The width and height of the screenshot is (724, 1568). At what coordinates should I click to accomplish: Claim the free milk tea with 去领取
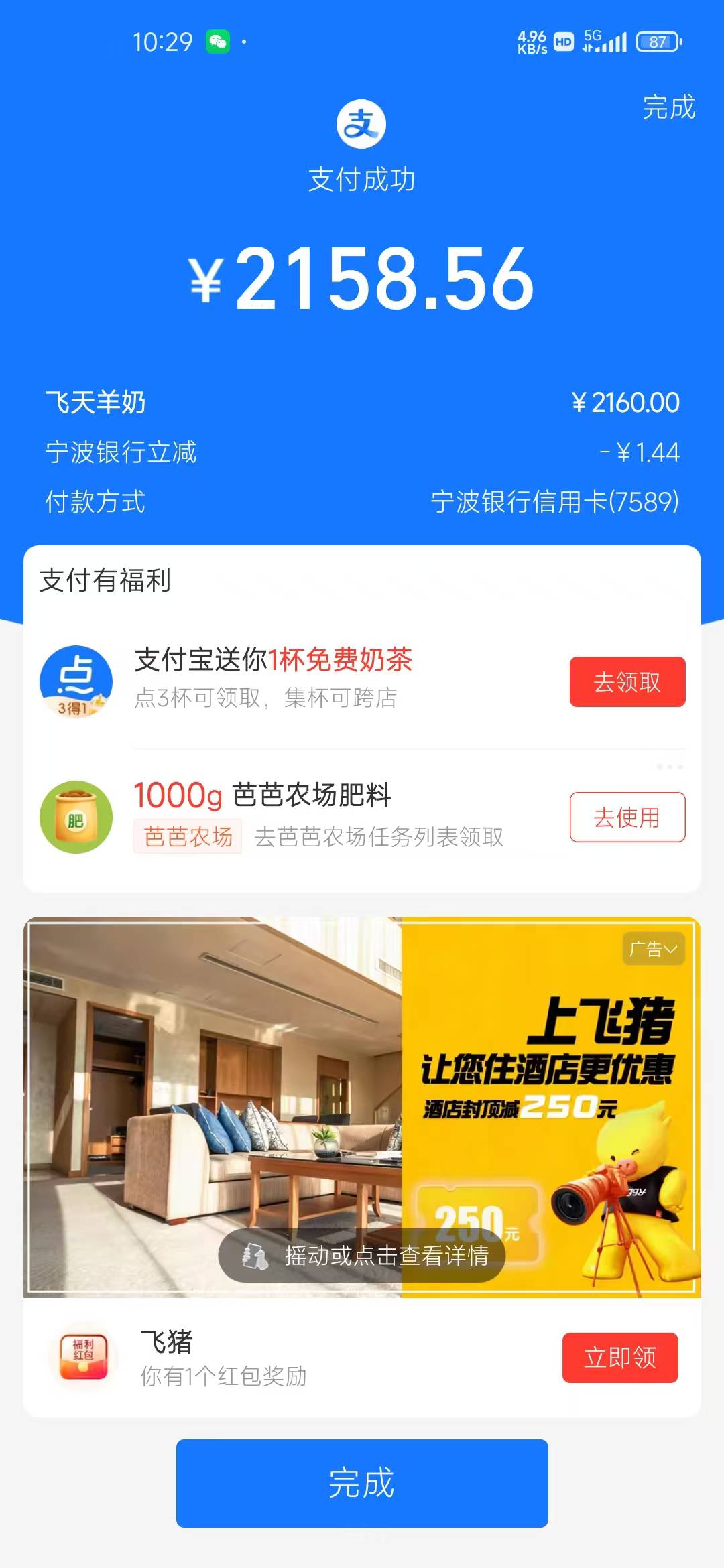tap(627, 682)
